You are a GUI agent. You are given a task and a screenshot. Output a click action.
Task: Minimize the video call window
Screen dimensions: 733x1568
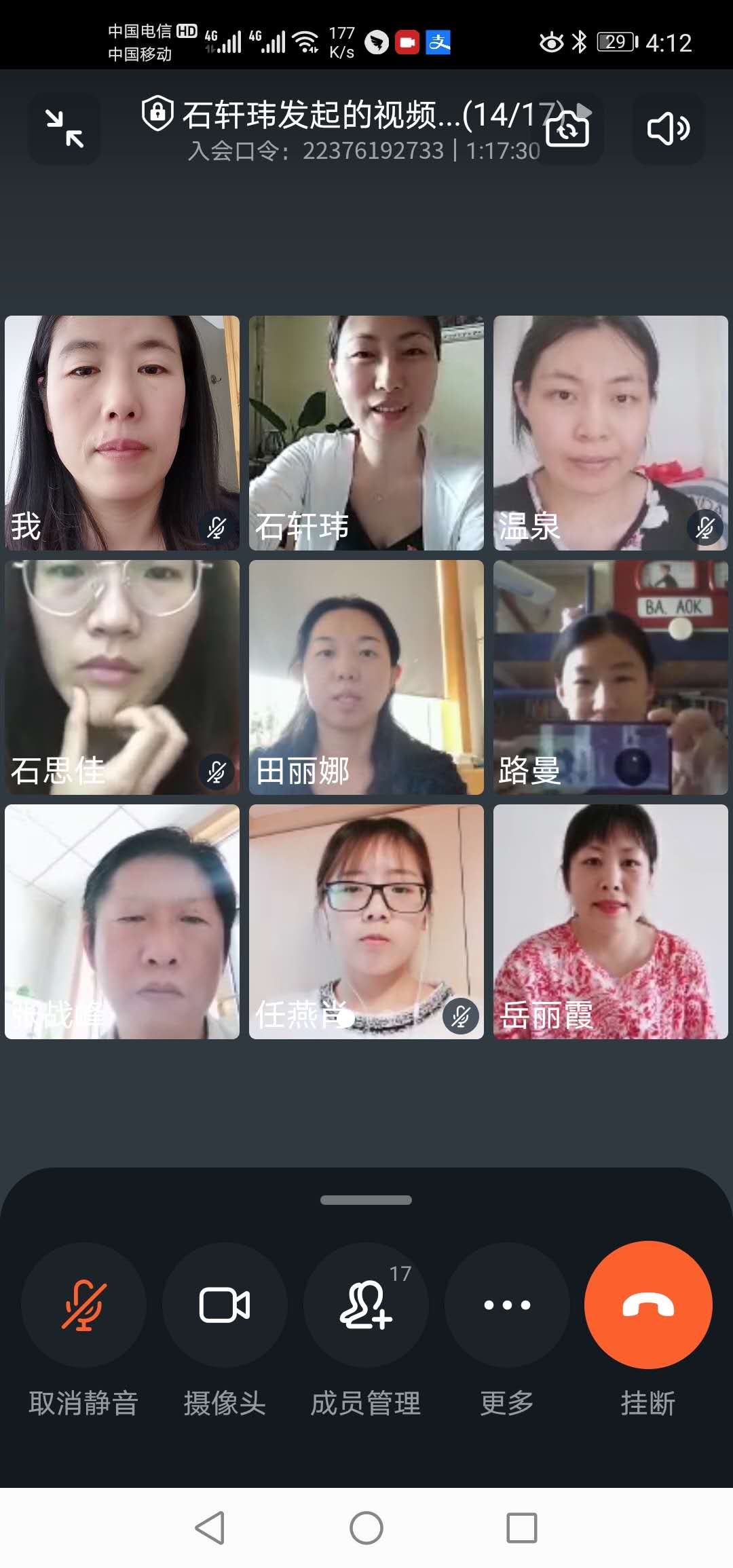64,129
